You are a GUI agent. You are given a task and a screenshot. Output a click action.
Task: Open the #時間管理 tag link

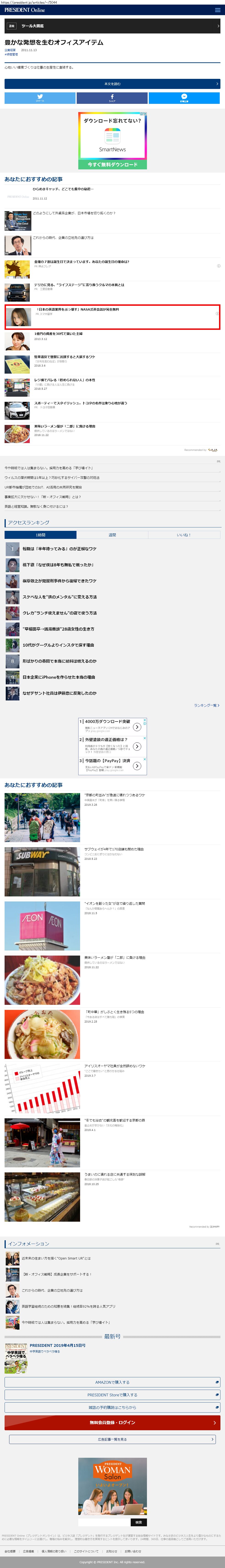pyautogui.click(x=11, y=54)
